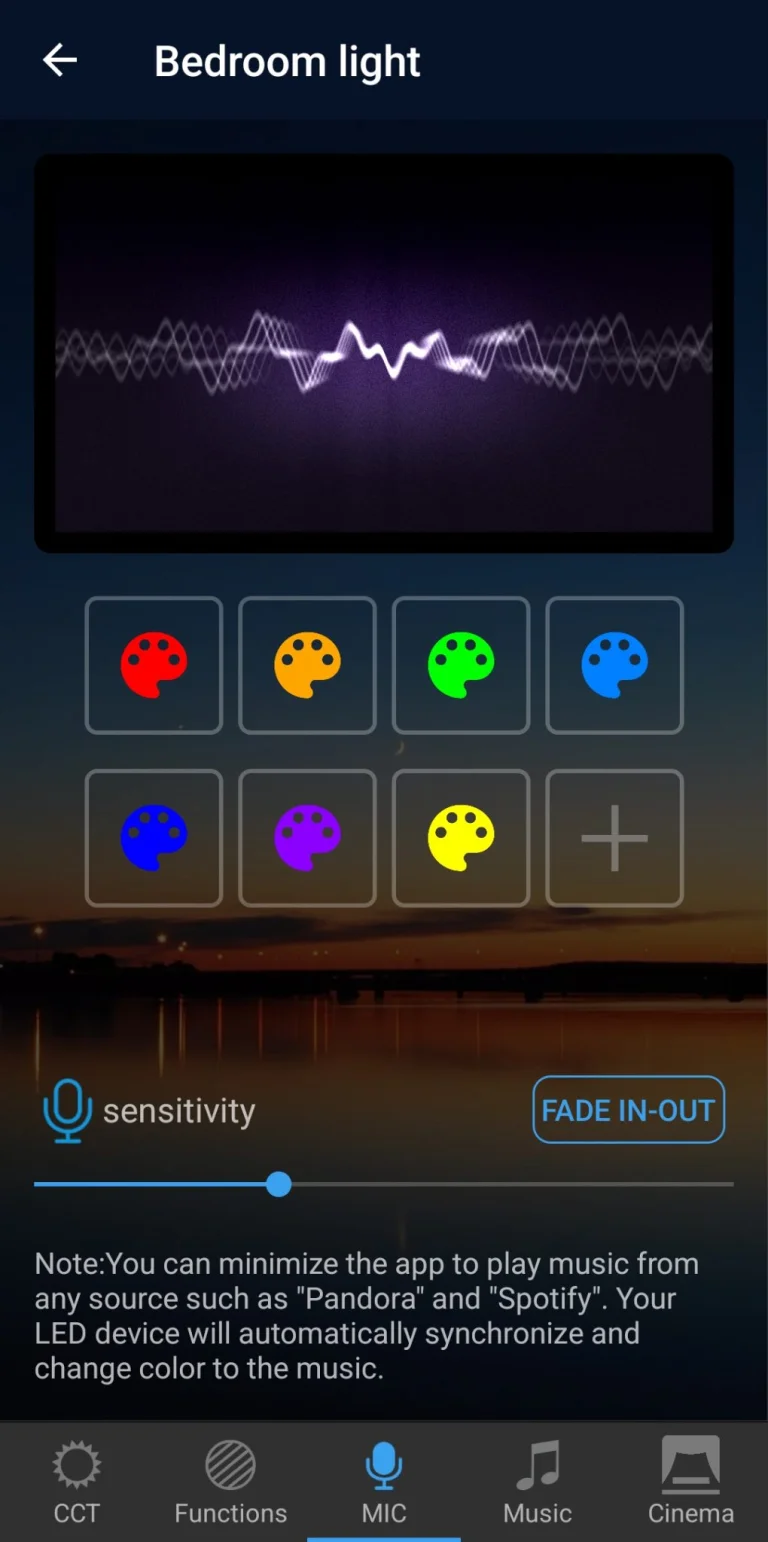The height and width of the screenshot is (1542, 768).
Task: Select the red color palette
Action: 154,665
